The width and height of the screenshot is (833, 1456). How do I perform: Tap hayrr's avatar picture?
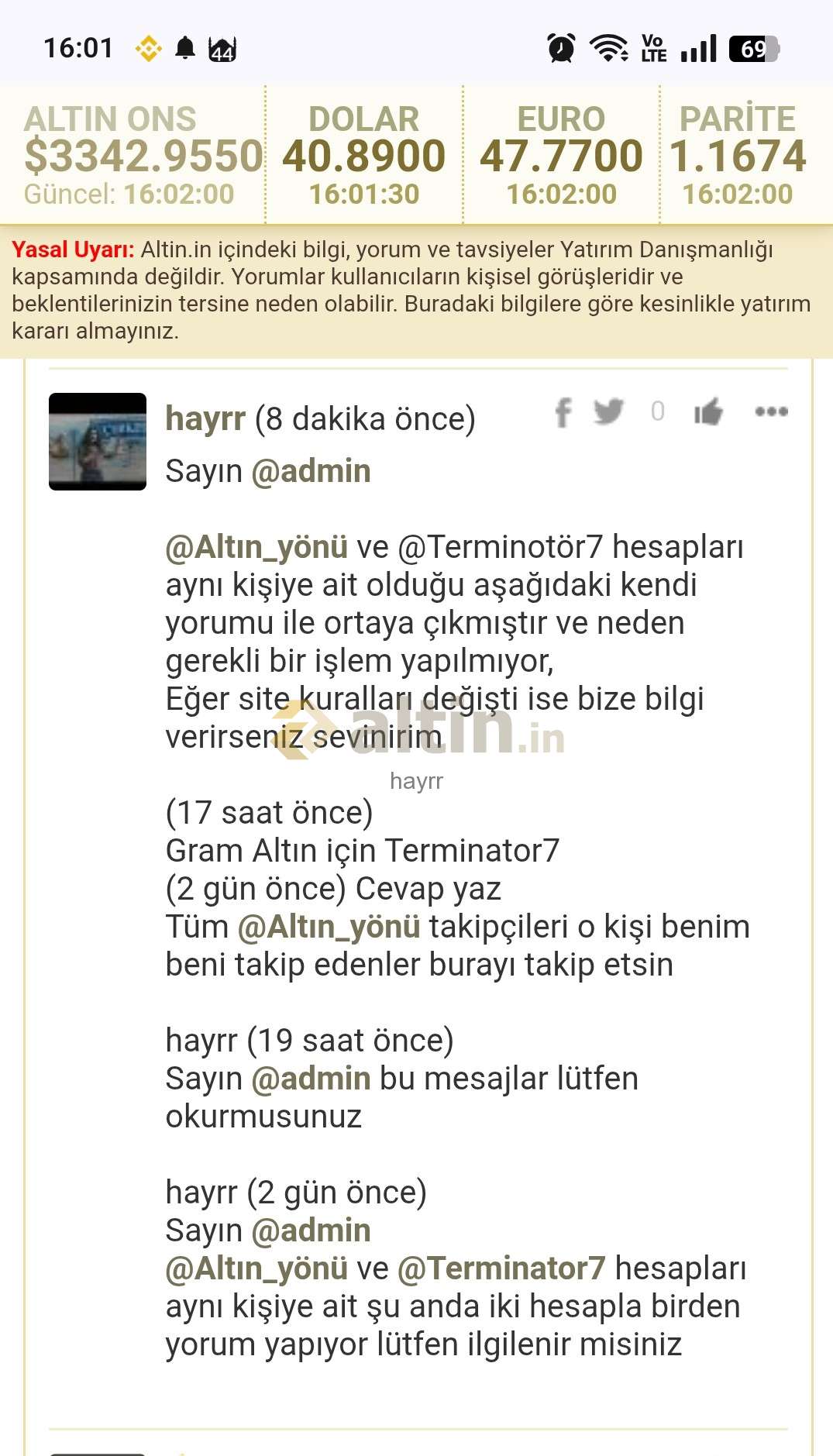(x=98, y=442)
